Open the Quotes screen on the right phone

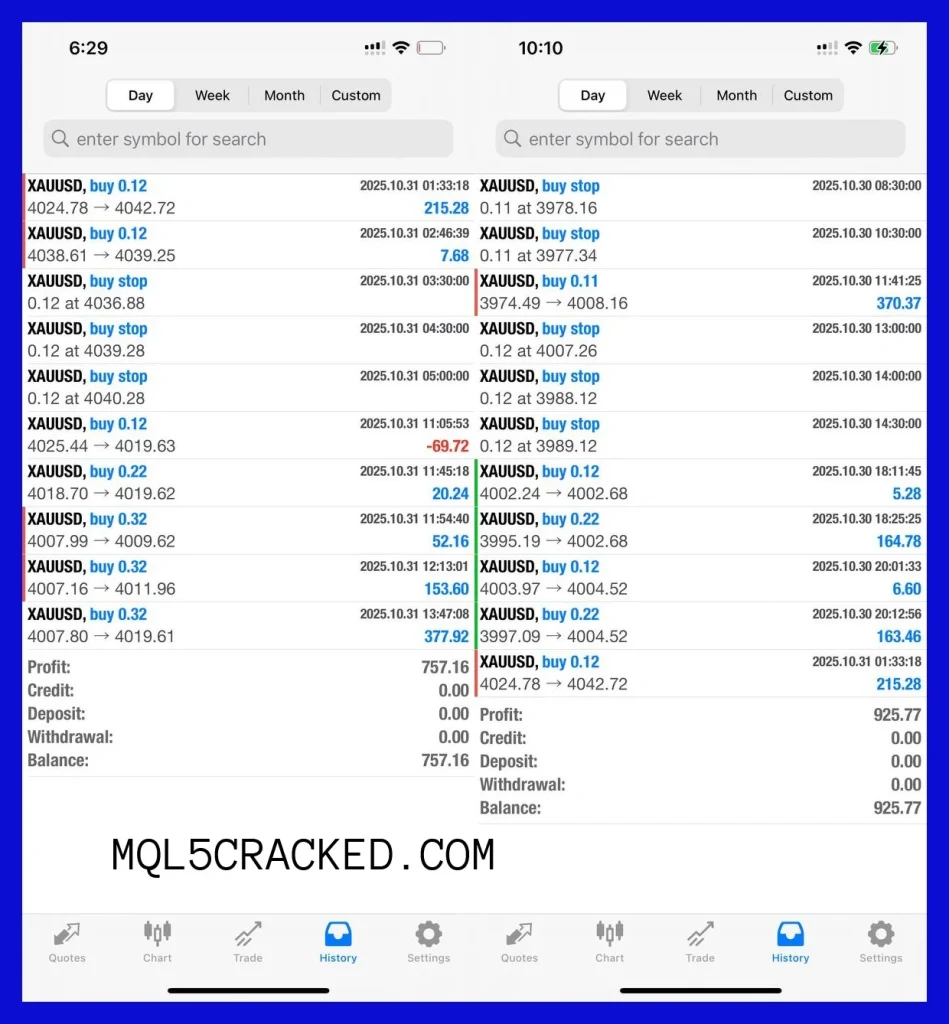tap(518, 943)
